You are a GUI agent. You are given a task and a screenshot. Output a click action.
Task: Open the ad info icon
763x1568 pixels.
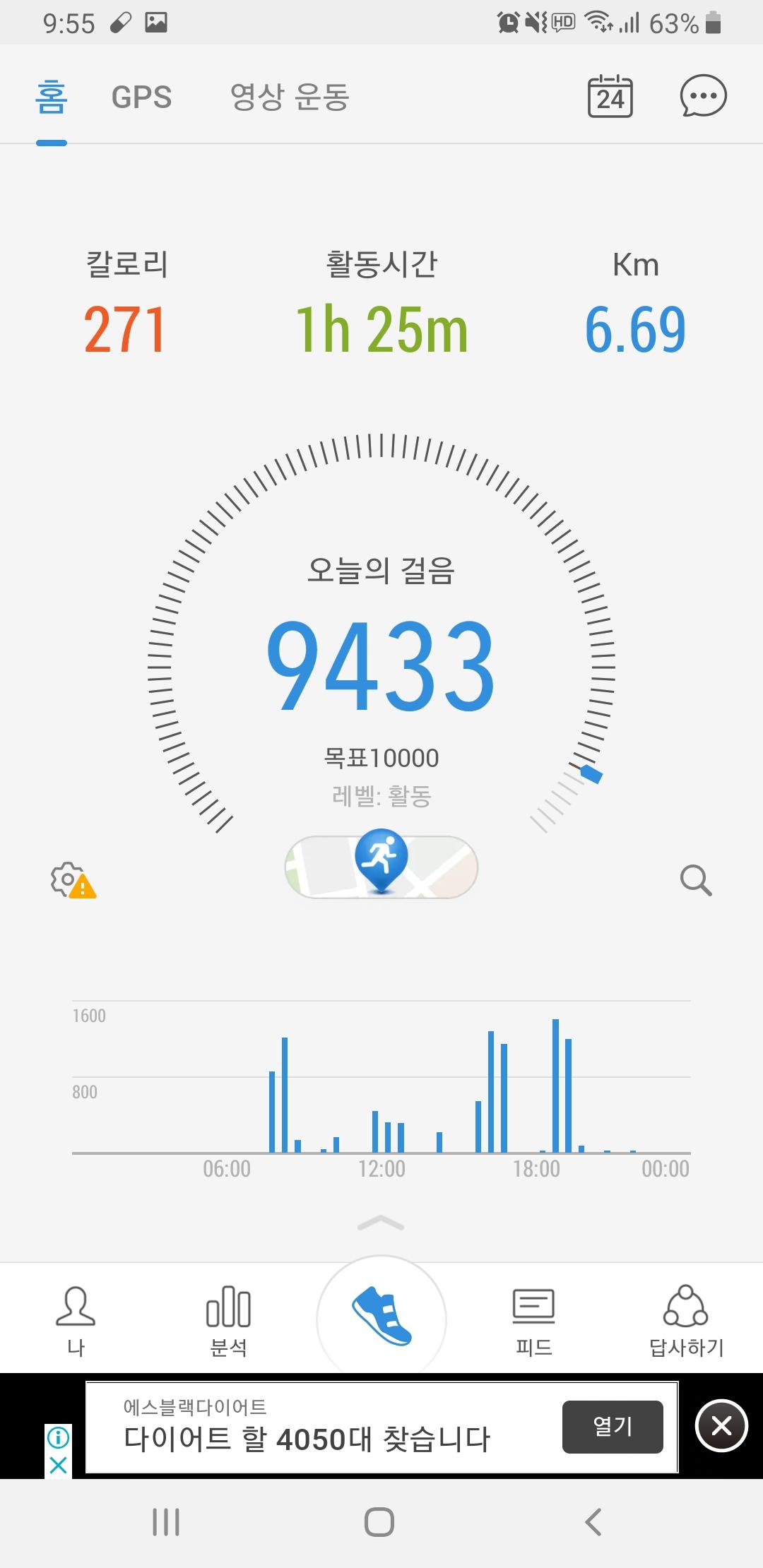(x=58, y=1436)
